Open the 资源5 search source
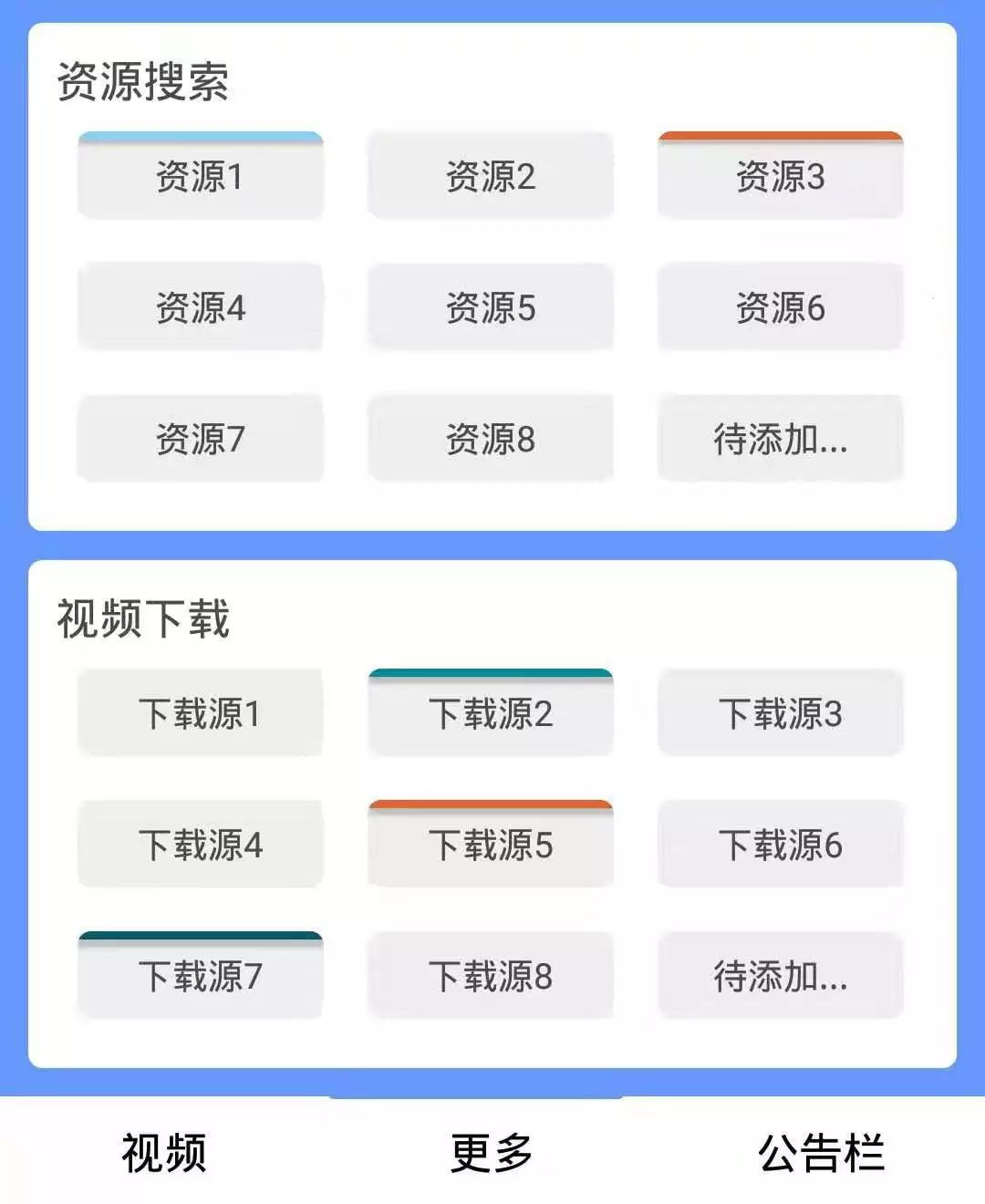Screen dimensions: 985x1204 coord(491,308)
